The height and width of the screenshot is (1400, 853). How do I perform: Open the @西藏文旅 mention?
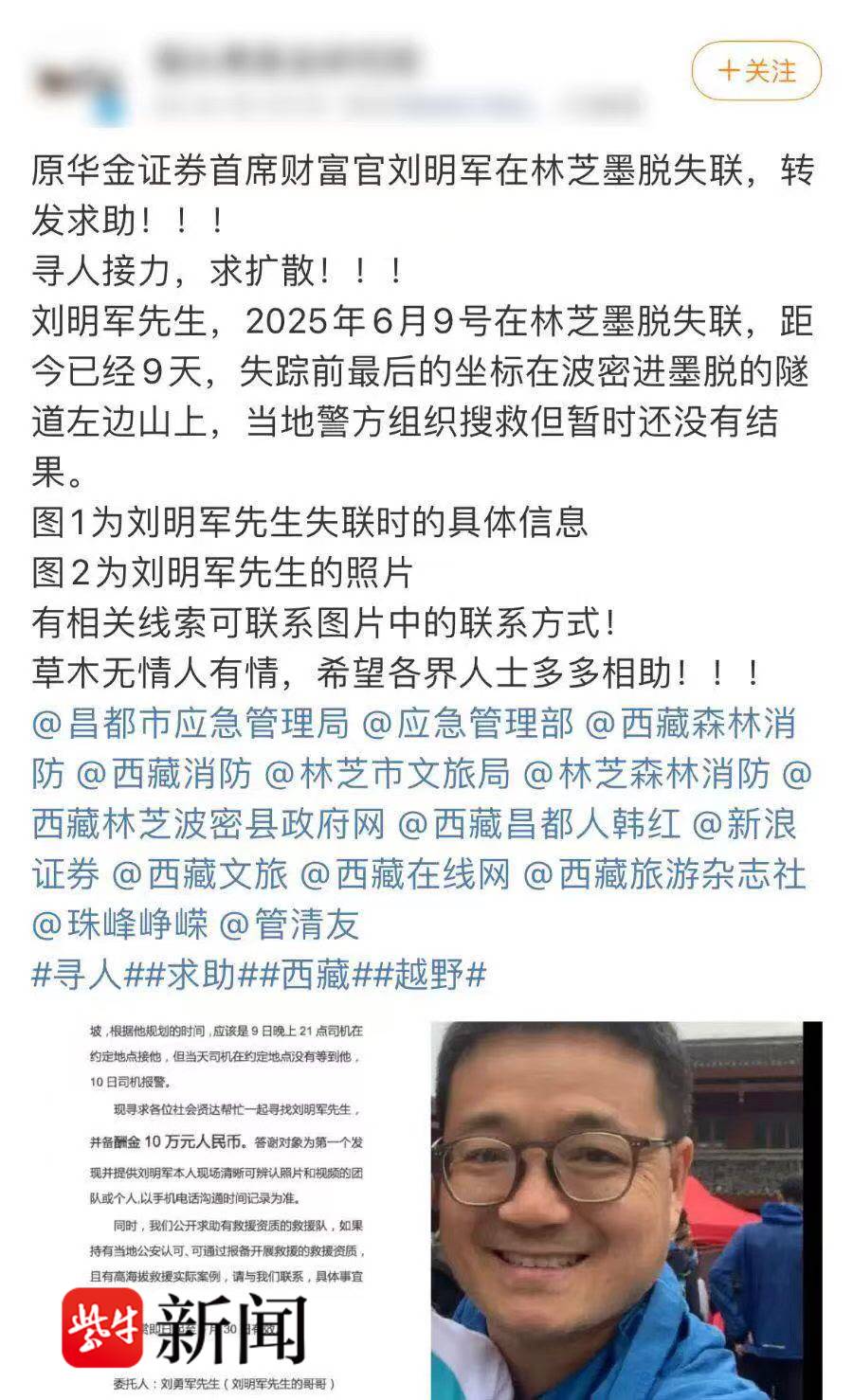200,874
